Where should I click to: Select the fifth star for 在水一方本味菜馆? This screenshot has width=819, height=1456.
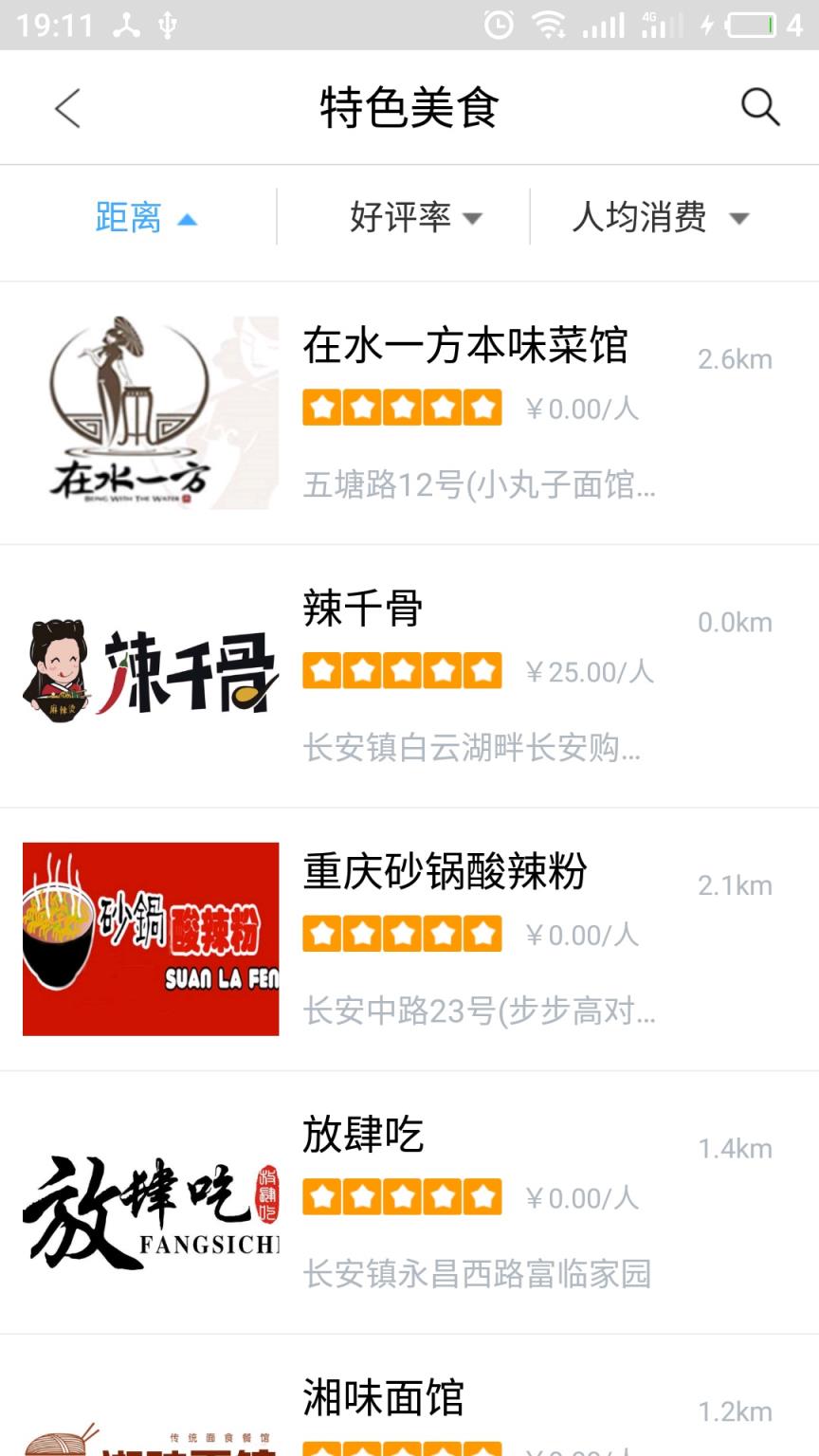pos(483,408)
